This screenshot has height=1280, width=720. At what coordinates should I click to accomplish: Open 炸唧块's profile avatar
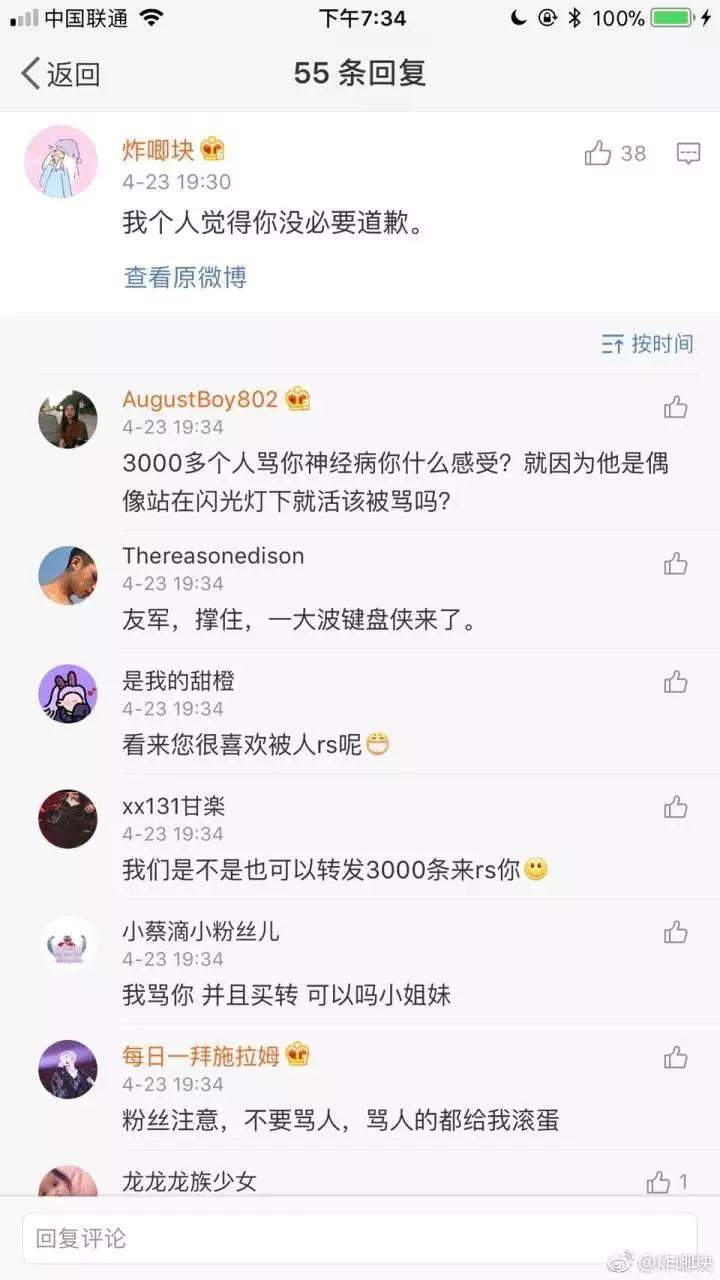click(x=61, y=162)
